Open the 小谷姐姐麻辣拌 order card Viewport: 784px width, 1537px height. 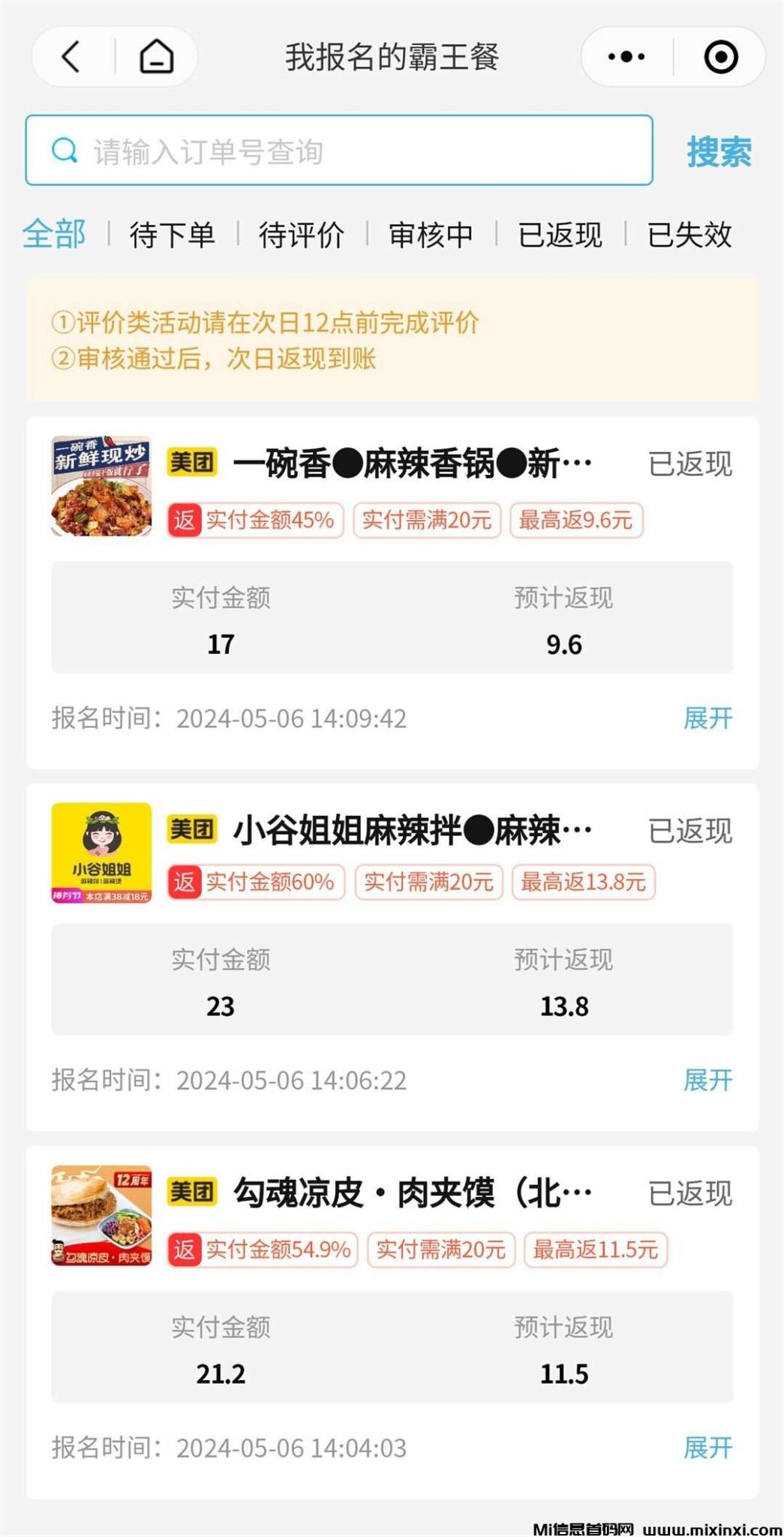411,831
